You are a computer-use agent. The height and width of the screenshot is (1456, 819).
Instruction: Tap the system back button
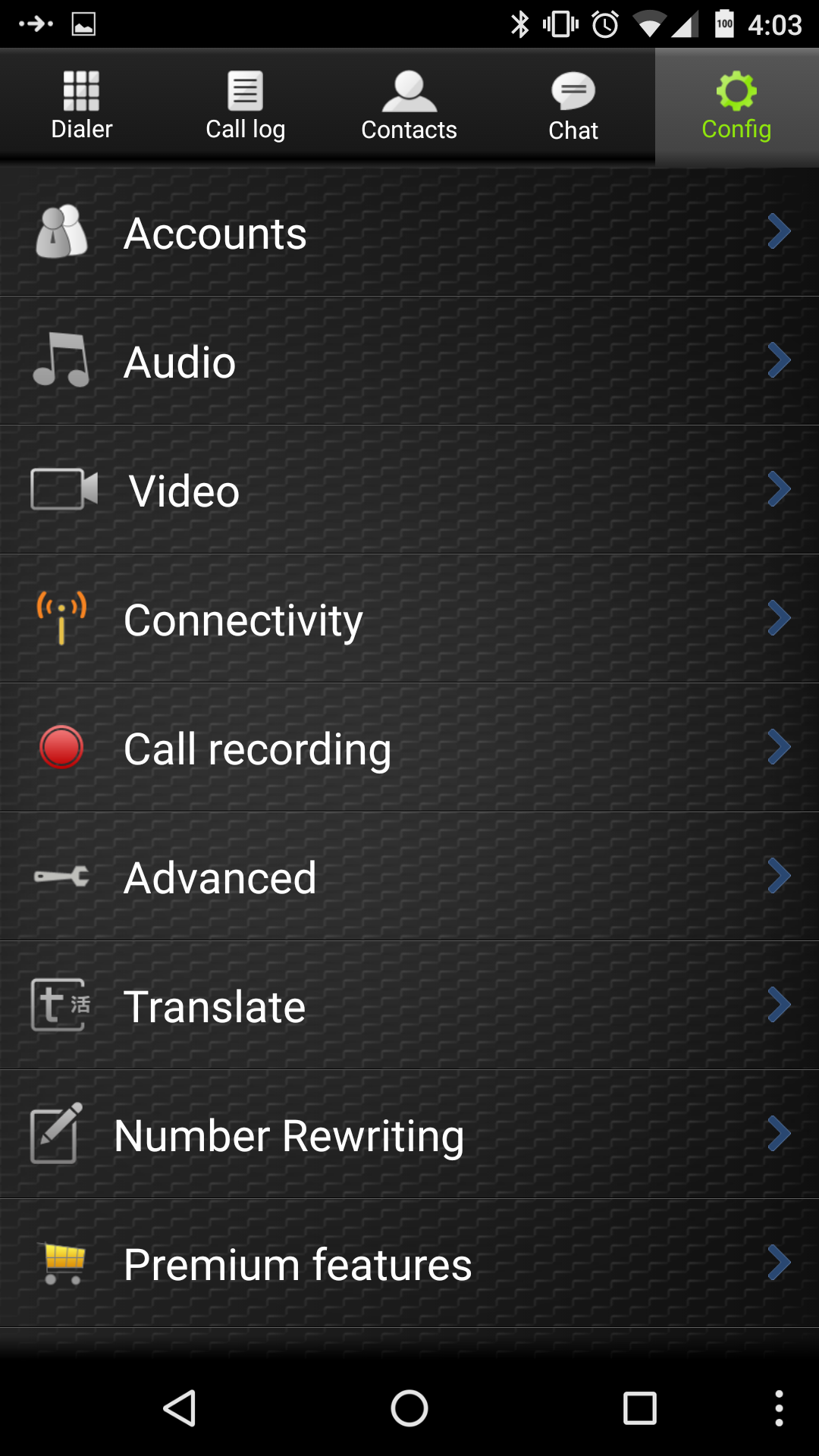tap(180, 1409)
